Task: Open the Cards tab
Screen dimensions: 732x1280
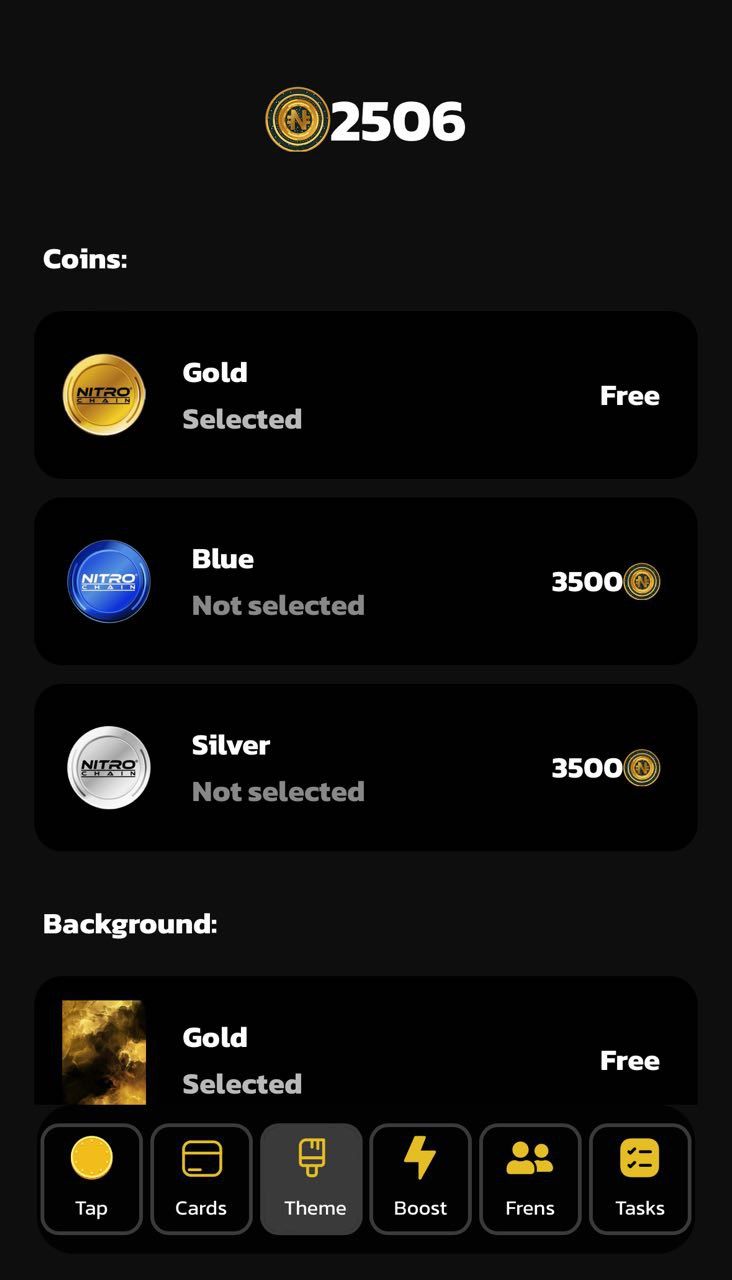Action: [x=201, y=1178]
